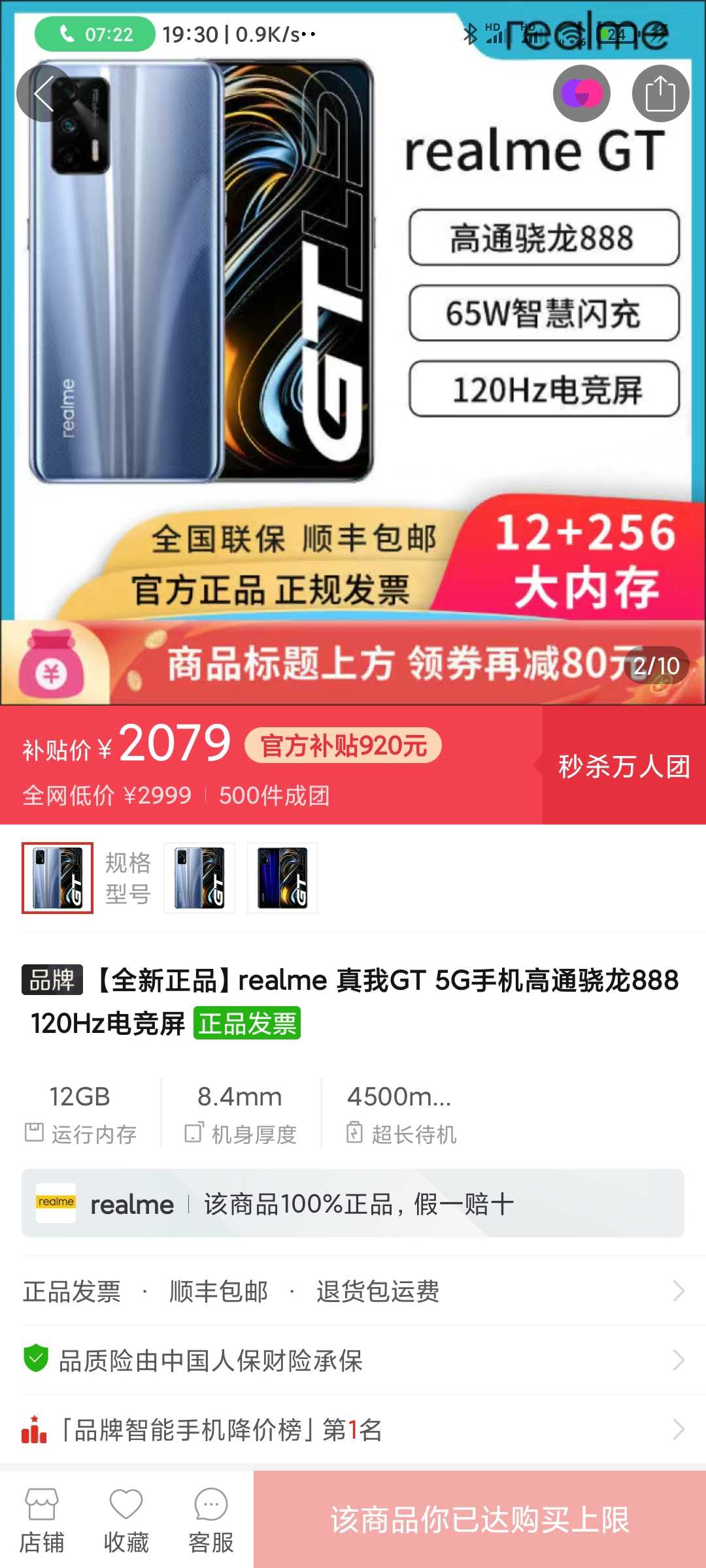Open 正品发票 顺丰包邮 service details row
This screenshot has height=1568, width=706.
tap(353, 1291)
